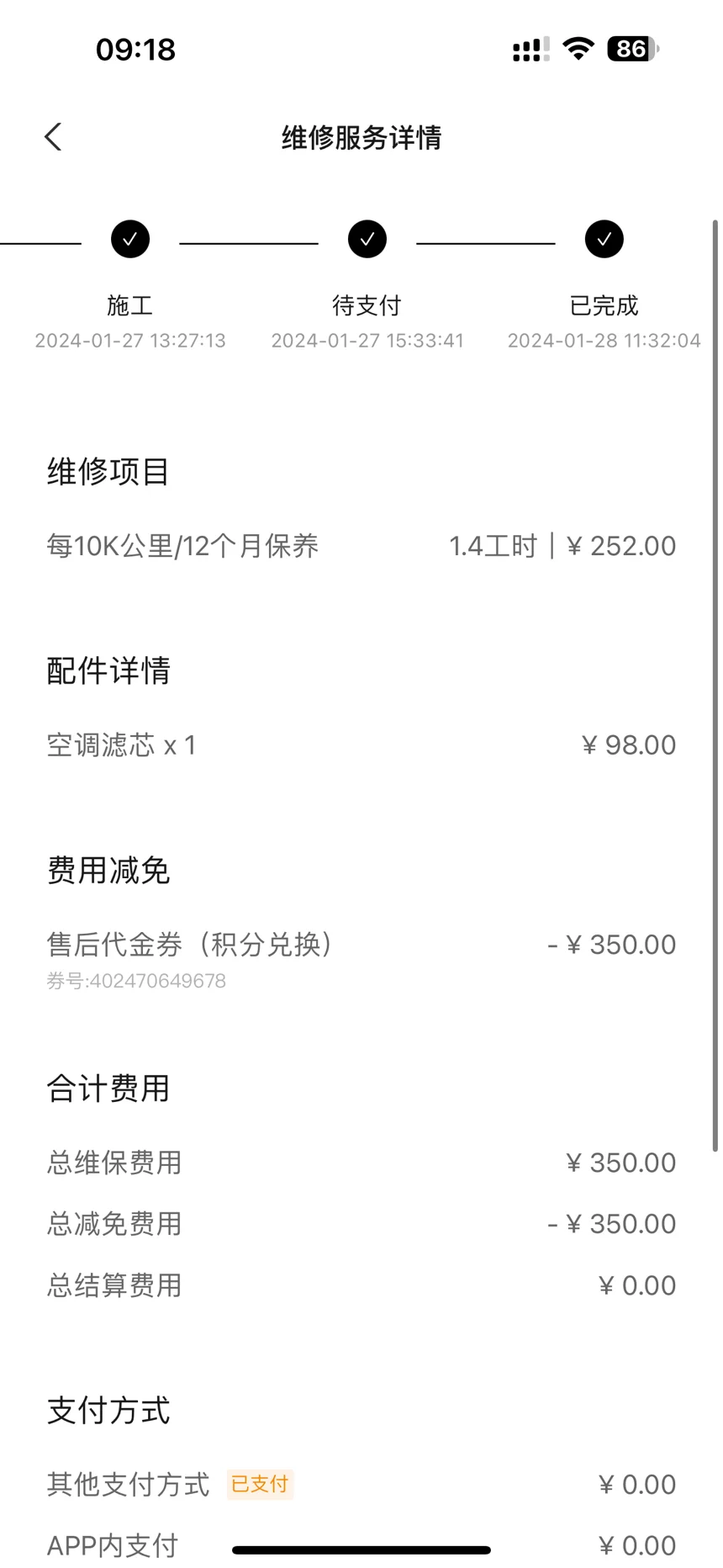Go back from 维修服务详情 page

pos(53,137)
